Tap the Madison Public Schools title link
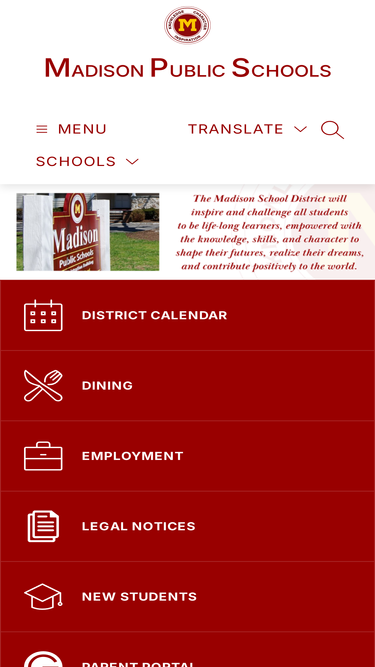Screen dimensions: 375x667 pyautogui.click(x=188, y=68)
